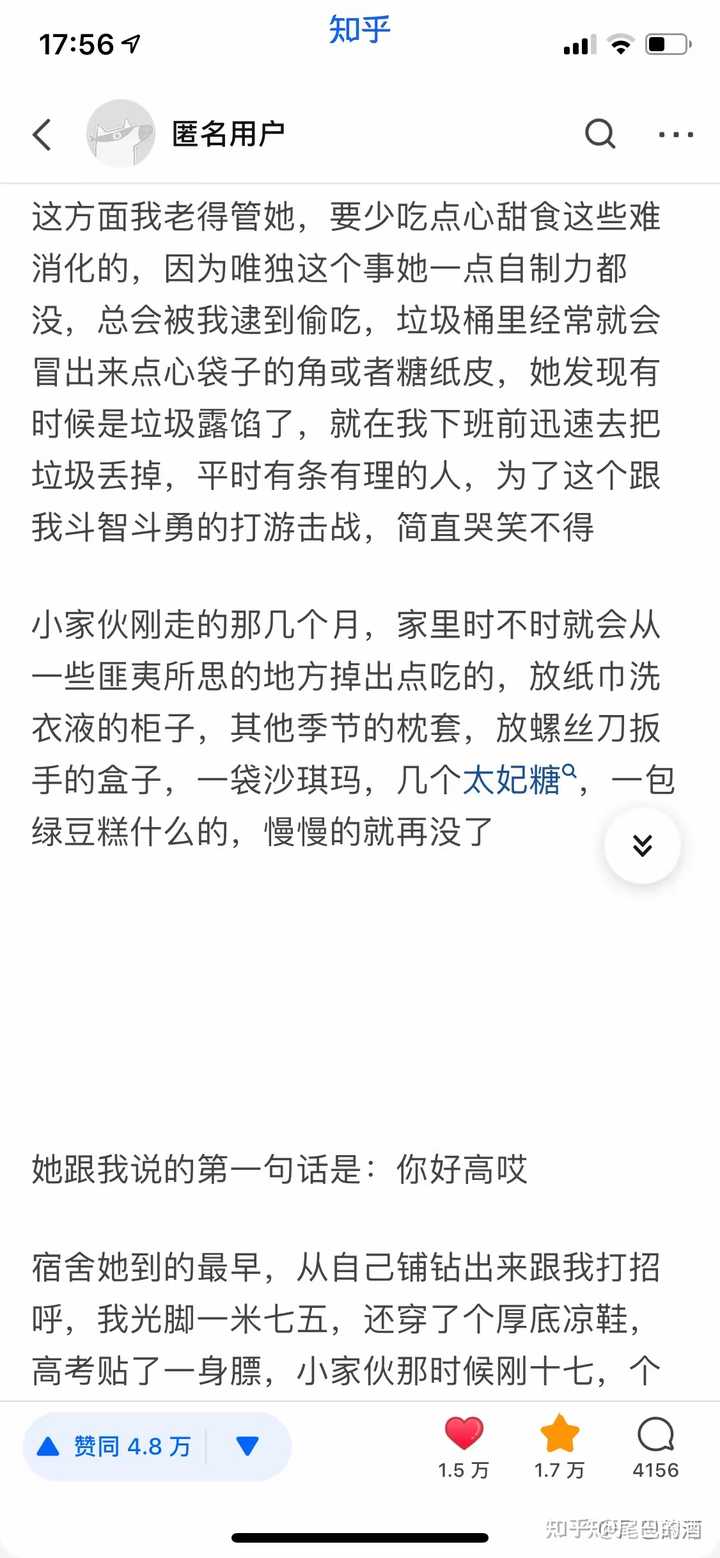The image size is (720, 1558).
Task: Upvote the answer with 赞同 4.8 万
Action: [114, 1446]
